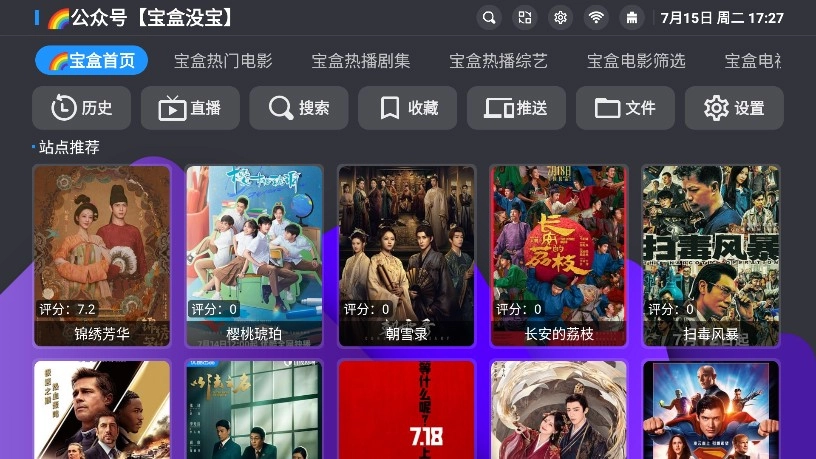Open the 宝盒电影筛选 tab
This screenshot has height=459, width=816.
pyautogui.click(x=637, y=61)
